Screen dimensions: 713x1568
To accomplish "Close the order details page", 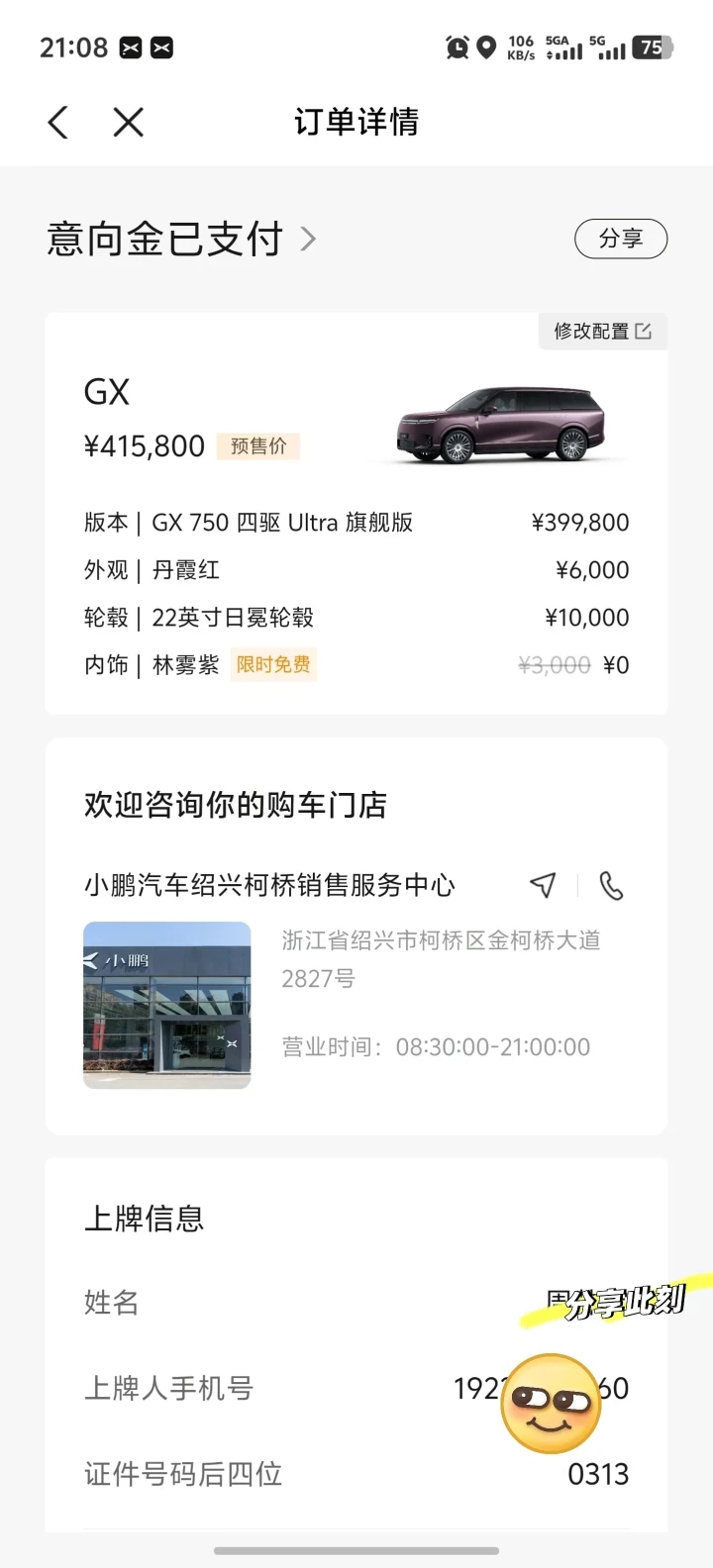I will tap(129, 123).
